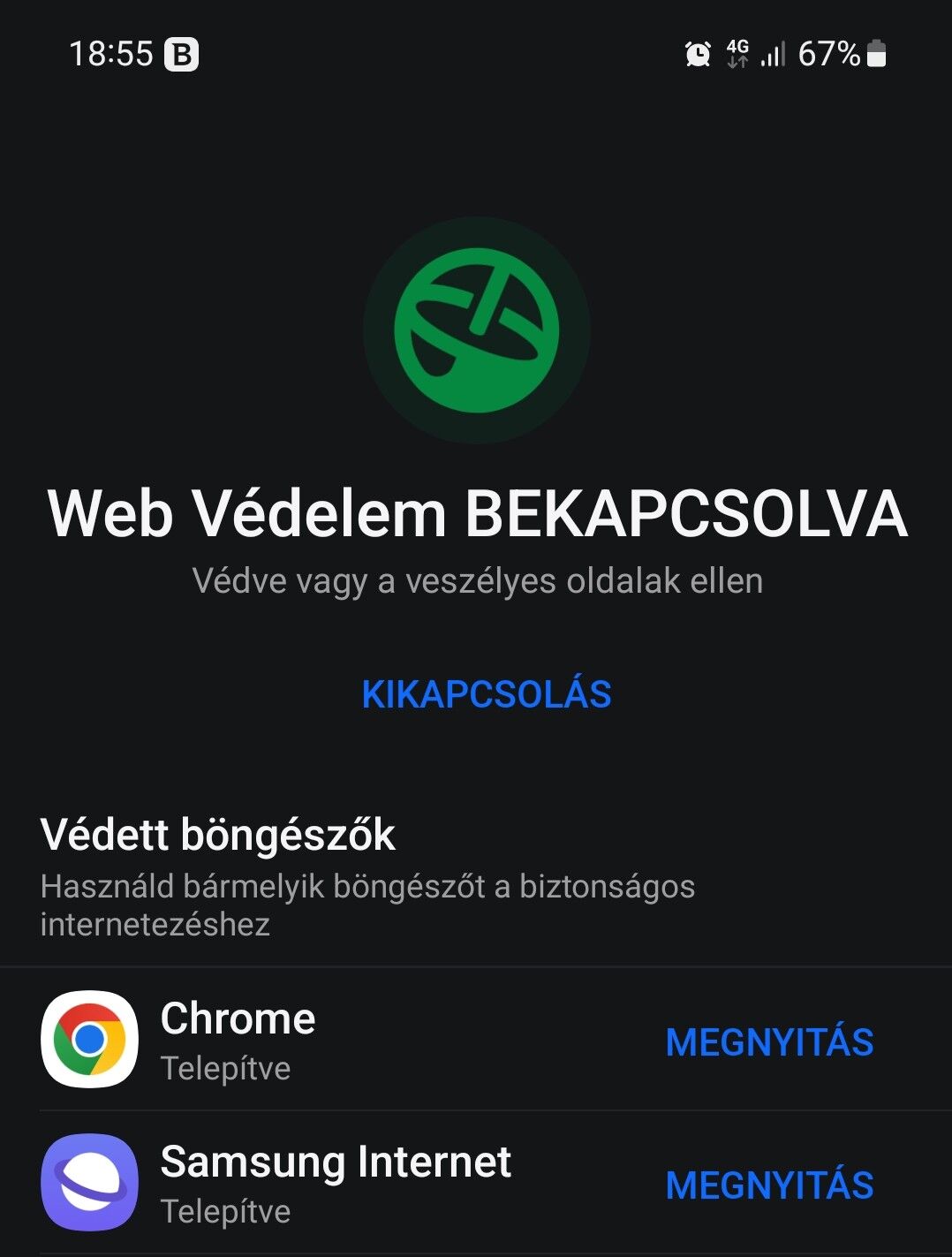Open Chrome with the MEGNYITÁS button
The height and width of the screenshot is (1257, 952).
coord(768,1042)
